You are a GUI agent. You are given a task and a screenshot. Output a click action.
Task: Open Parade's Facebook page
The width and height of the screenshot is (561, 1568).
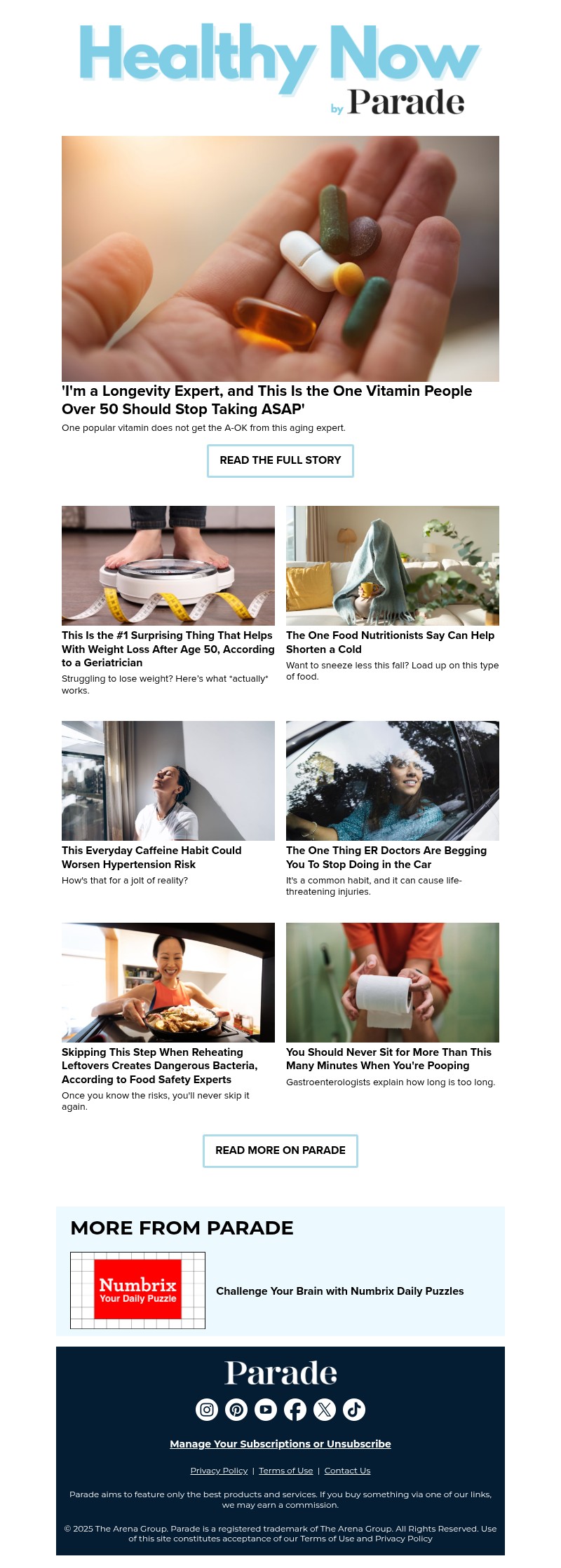(295, 1409)
